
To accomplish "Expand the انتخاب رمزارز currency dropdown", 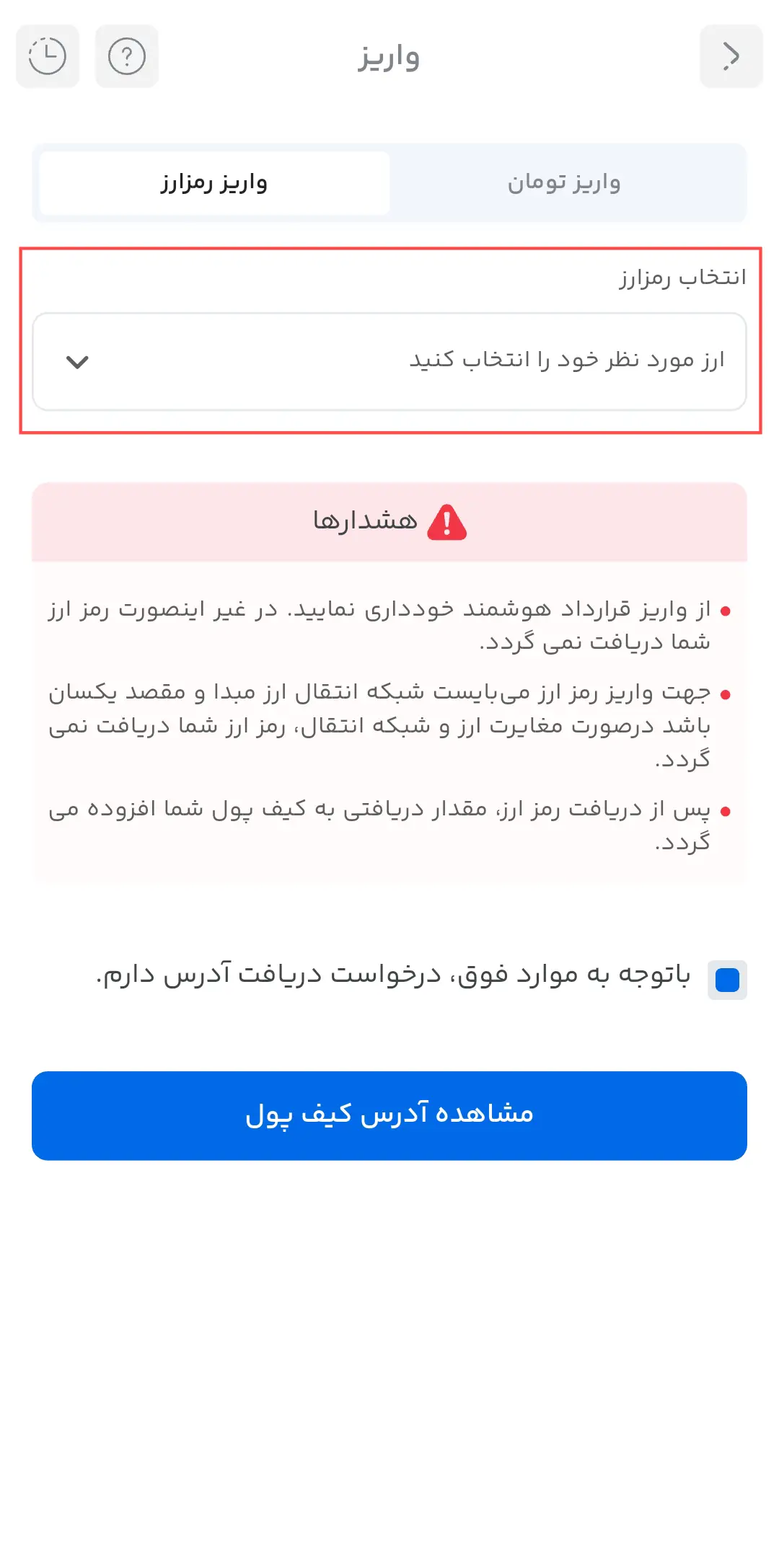I will 389,361.
